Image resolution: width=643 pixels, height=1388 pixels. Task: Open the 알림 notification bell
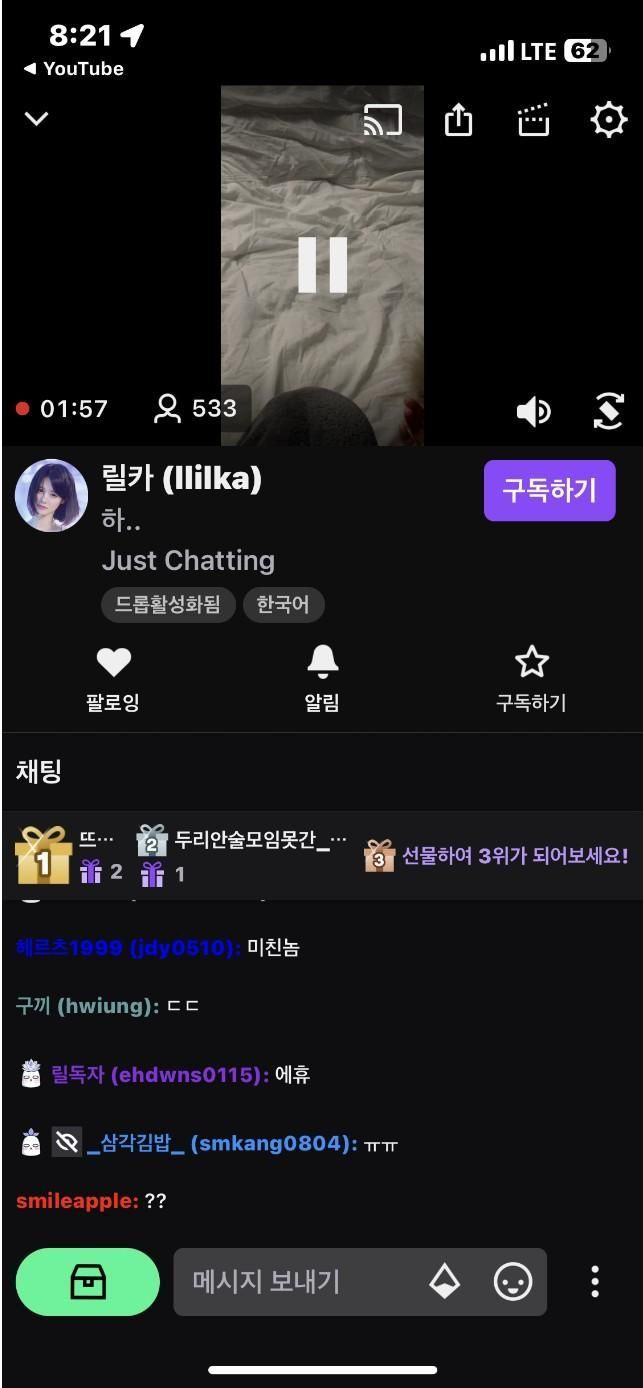click(x=322, y=677)
